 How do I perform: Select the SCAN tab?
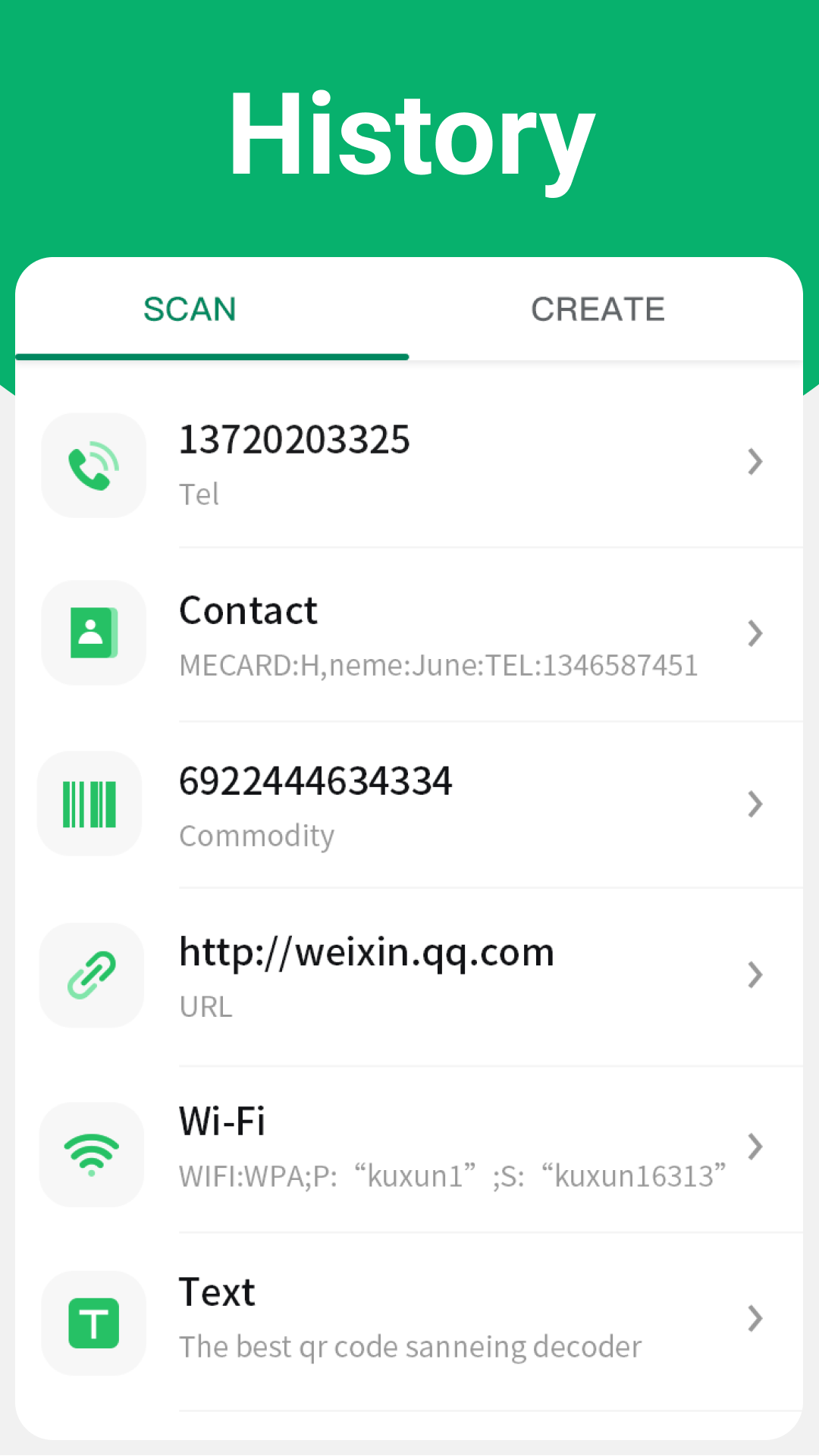point(190,309)
